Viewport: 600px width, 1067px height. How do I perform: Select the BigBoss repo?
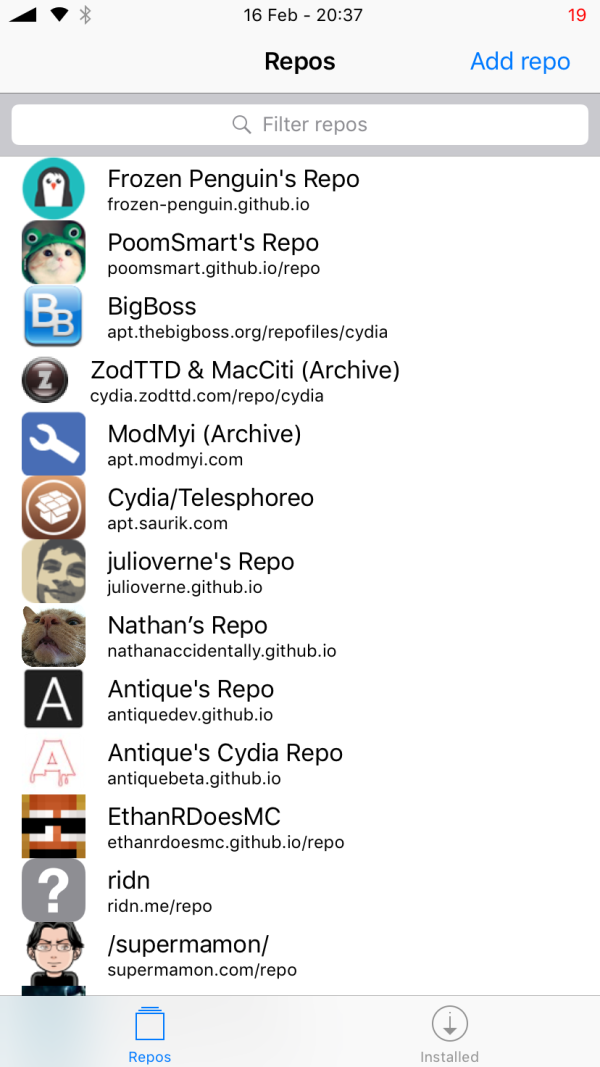click(x=247, y=317)
